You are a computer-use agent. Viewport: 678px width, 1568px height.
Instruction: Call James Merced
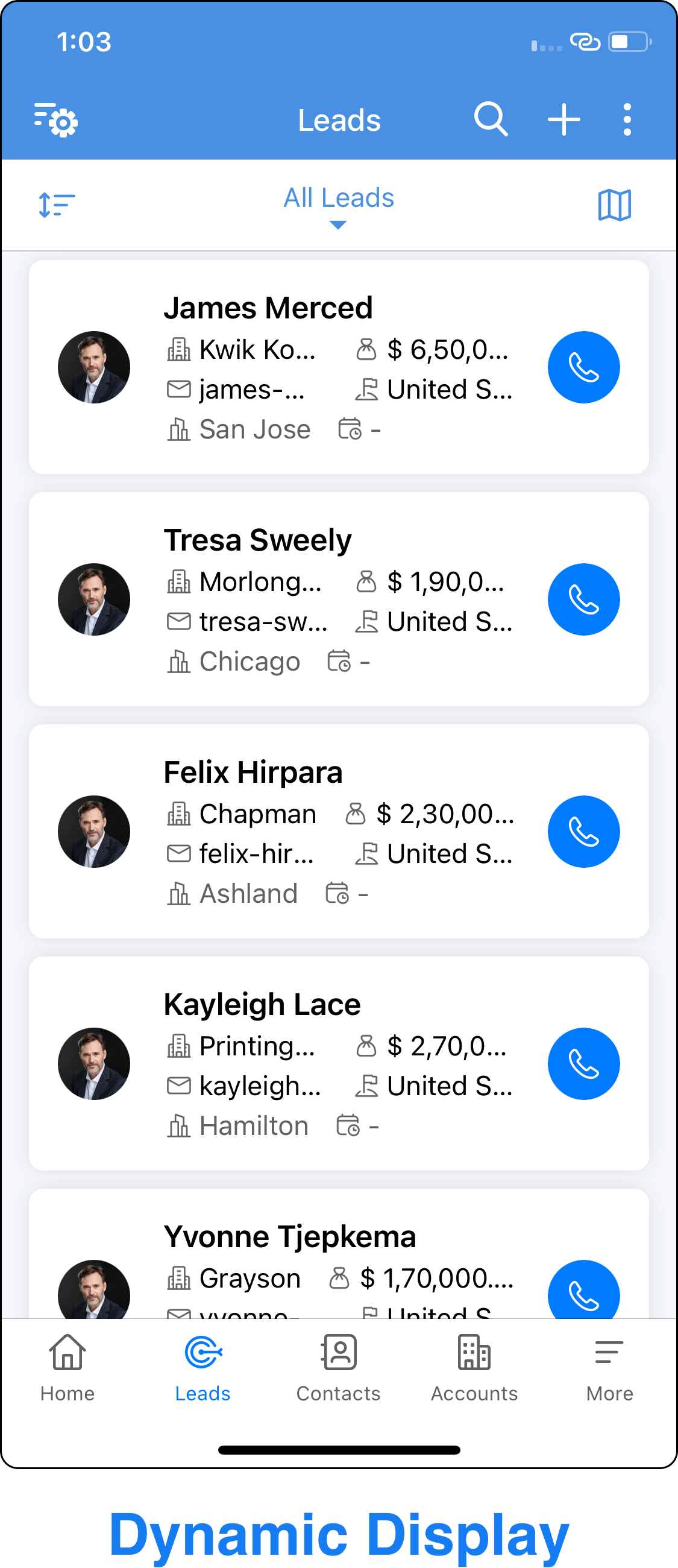pyautogui.click(x=583, y=367)
